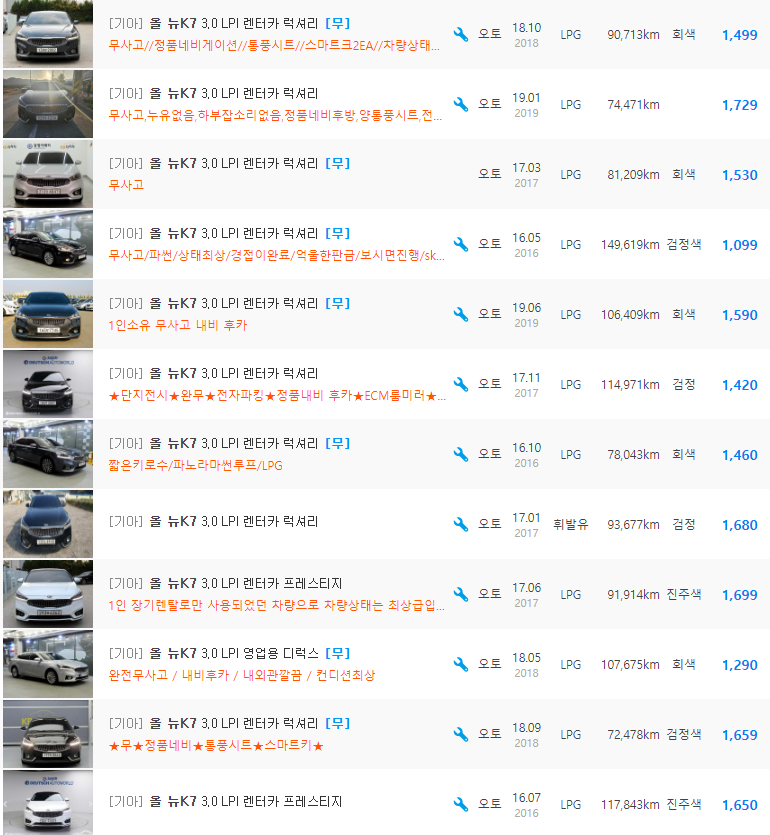Screen dimensions: 770x835
Task: Open the performance inspection wrench icon on the 90,713km listing
Action: (461, 33)
